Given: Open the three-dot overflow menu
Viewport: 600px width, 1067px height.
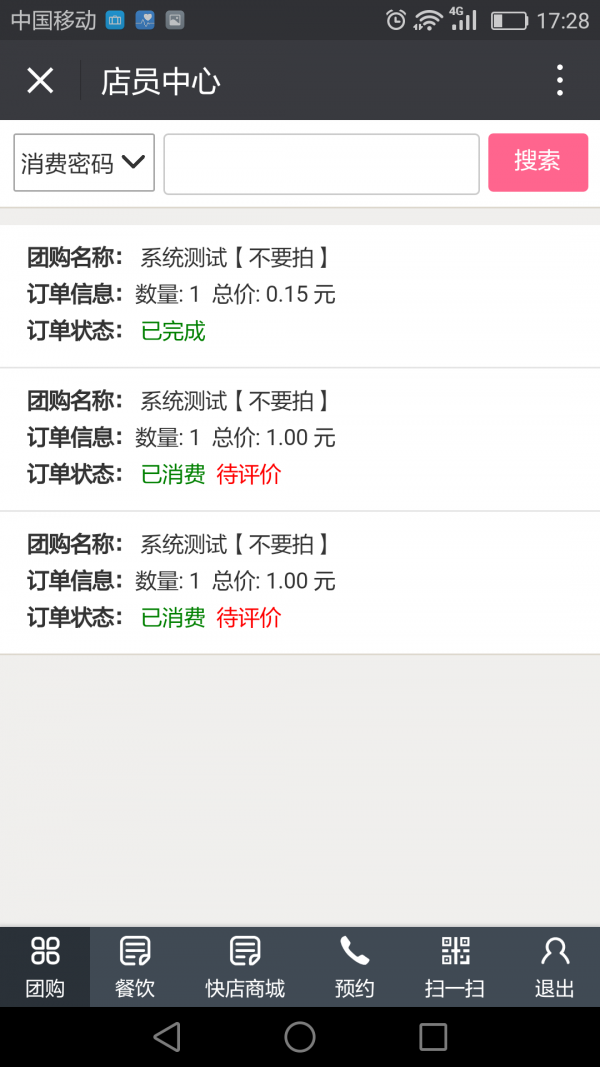Looking at the screenshot, I should pos(560,80).
